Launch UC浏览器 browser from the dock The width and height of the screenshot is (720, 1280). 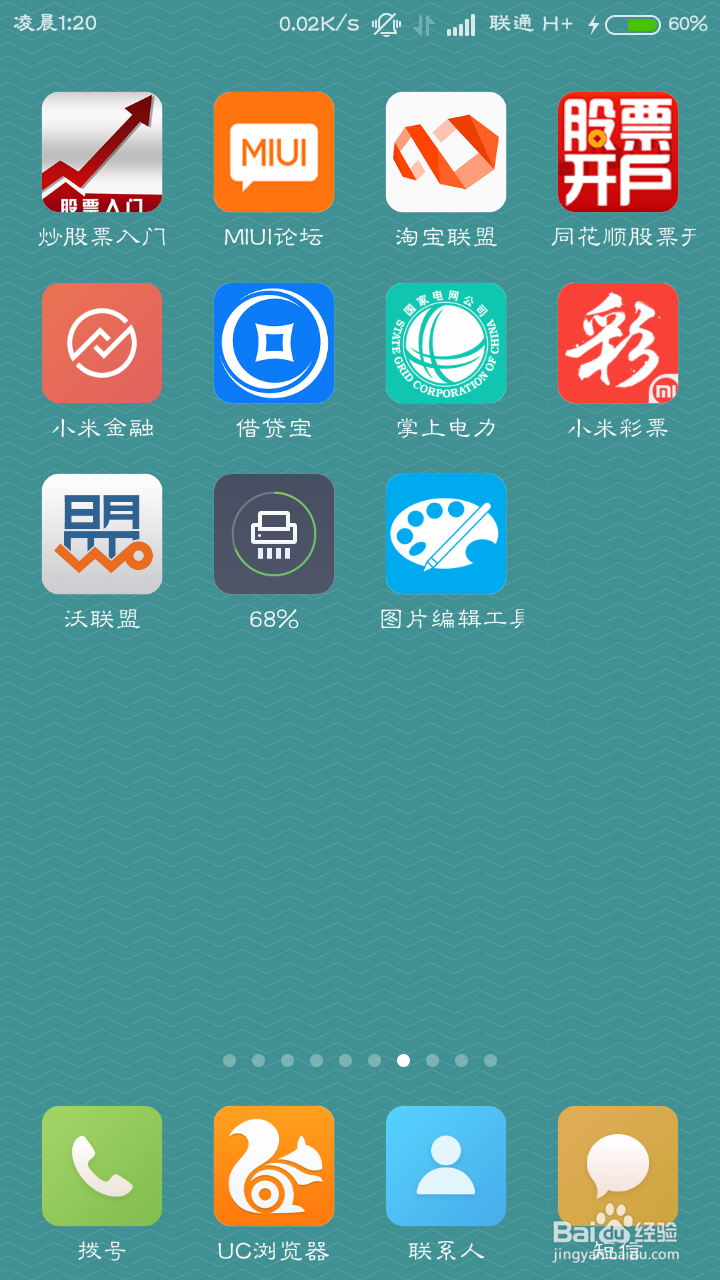[x=273, y=1166]
